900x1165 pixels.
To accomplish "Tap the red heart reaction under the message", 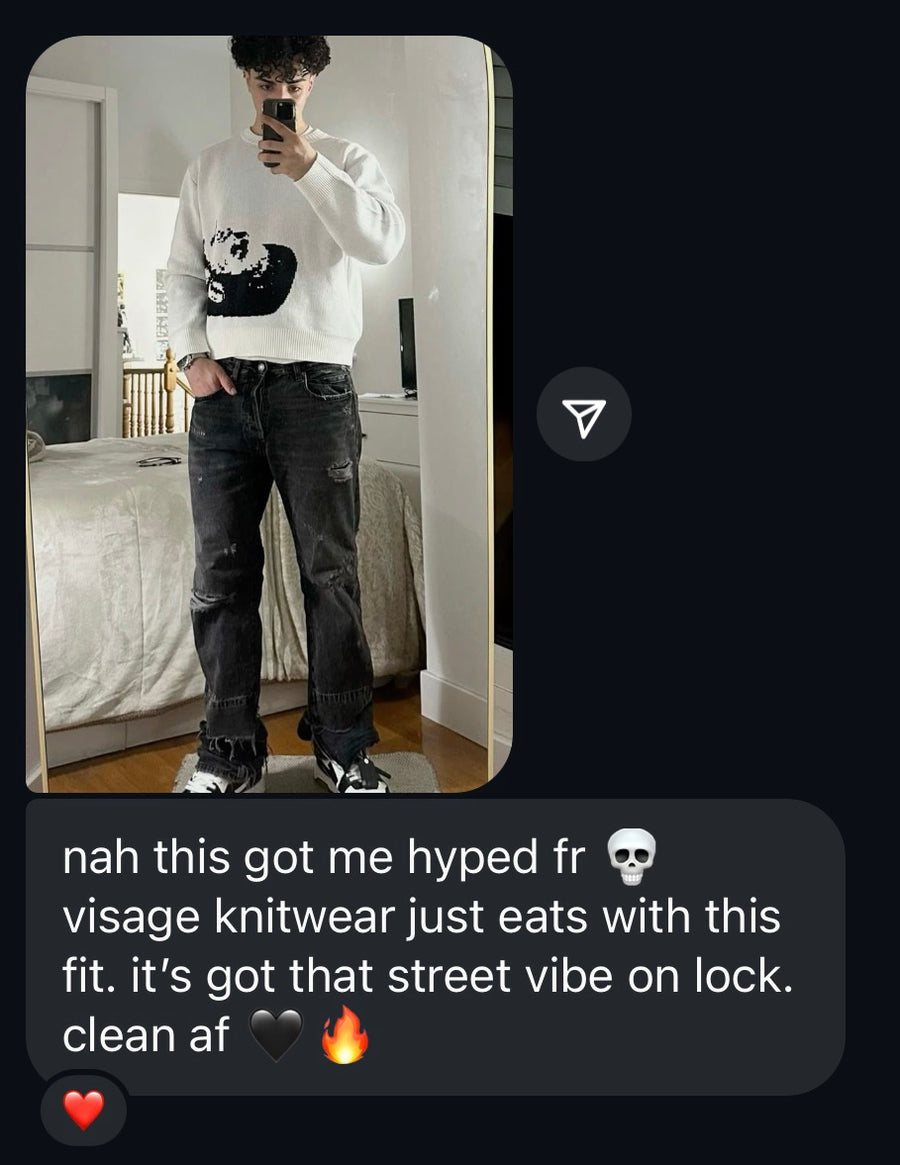I will (x=83, y=1109).
